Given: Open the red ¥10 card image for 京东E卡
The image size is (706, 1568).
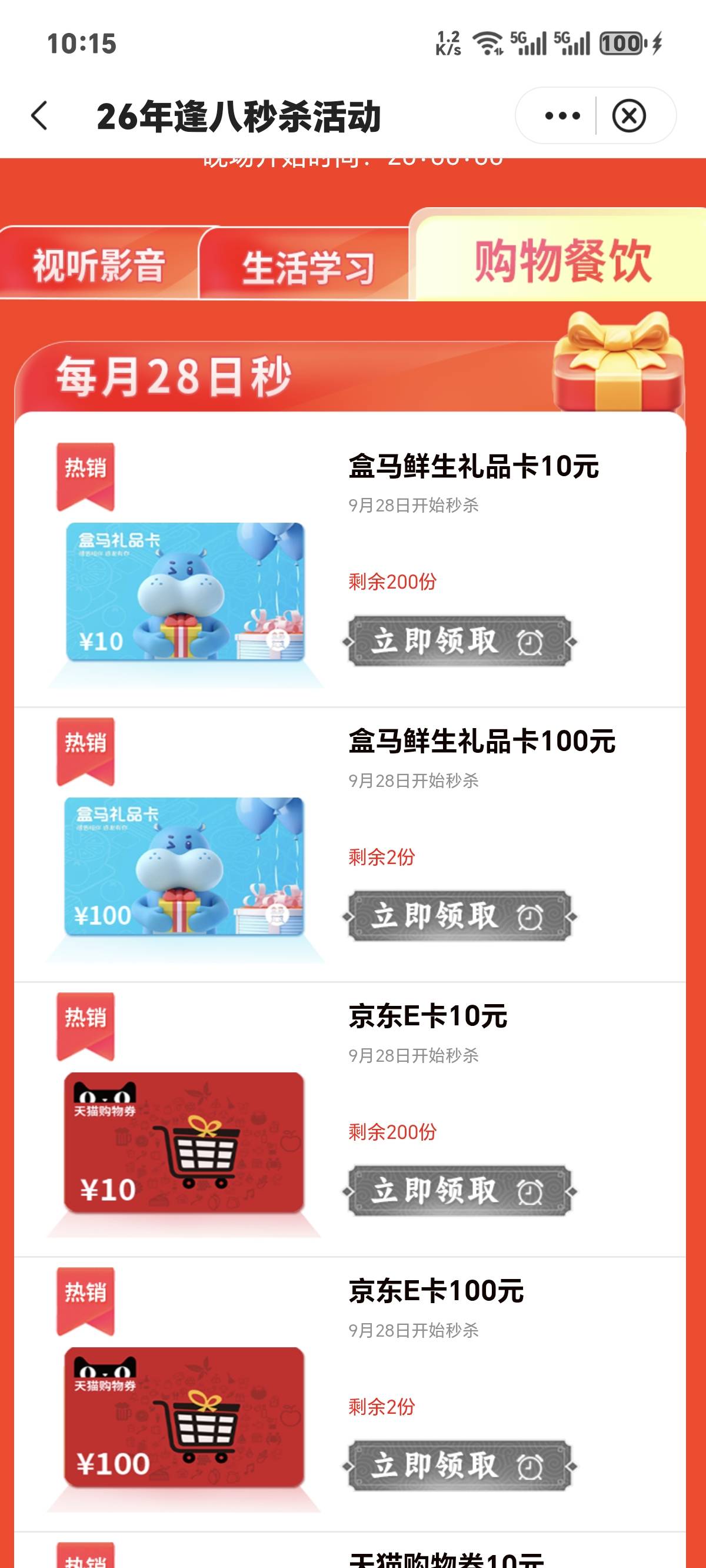Looking at the screenshot, I should (x=184, y=1142).
